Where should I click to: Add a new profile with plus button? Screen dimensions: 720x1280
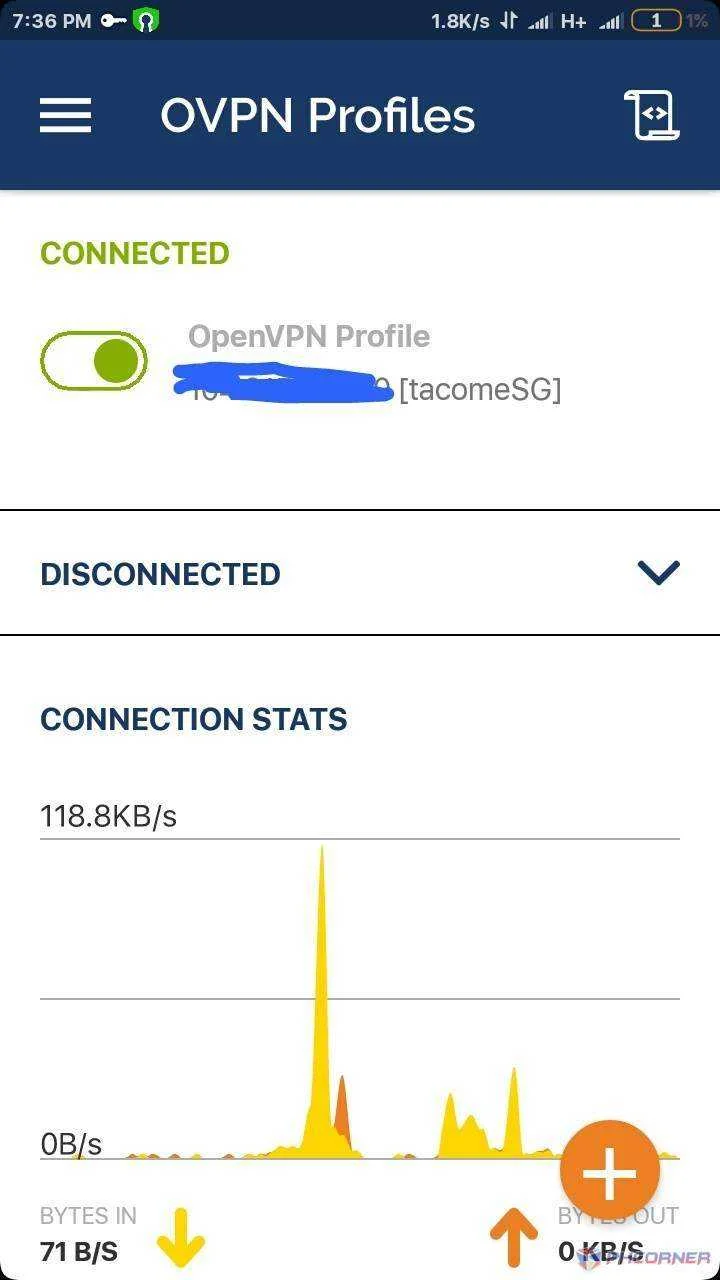tap(610, 1170)
